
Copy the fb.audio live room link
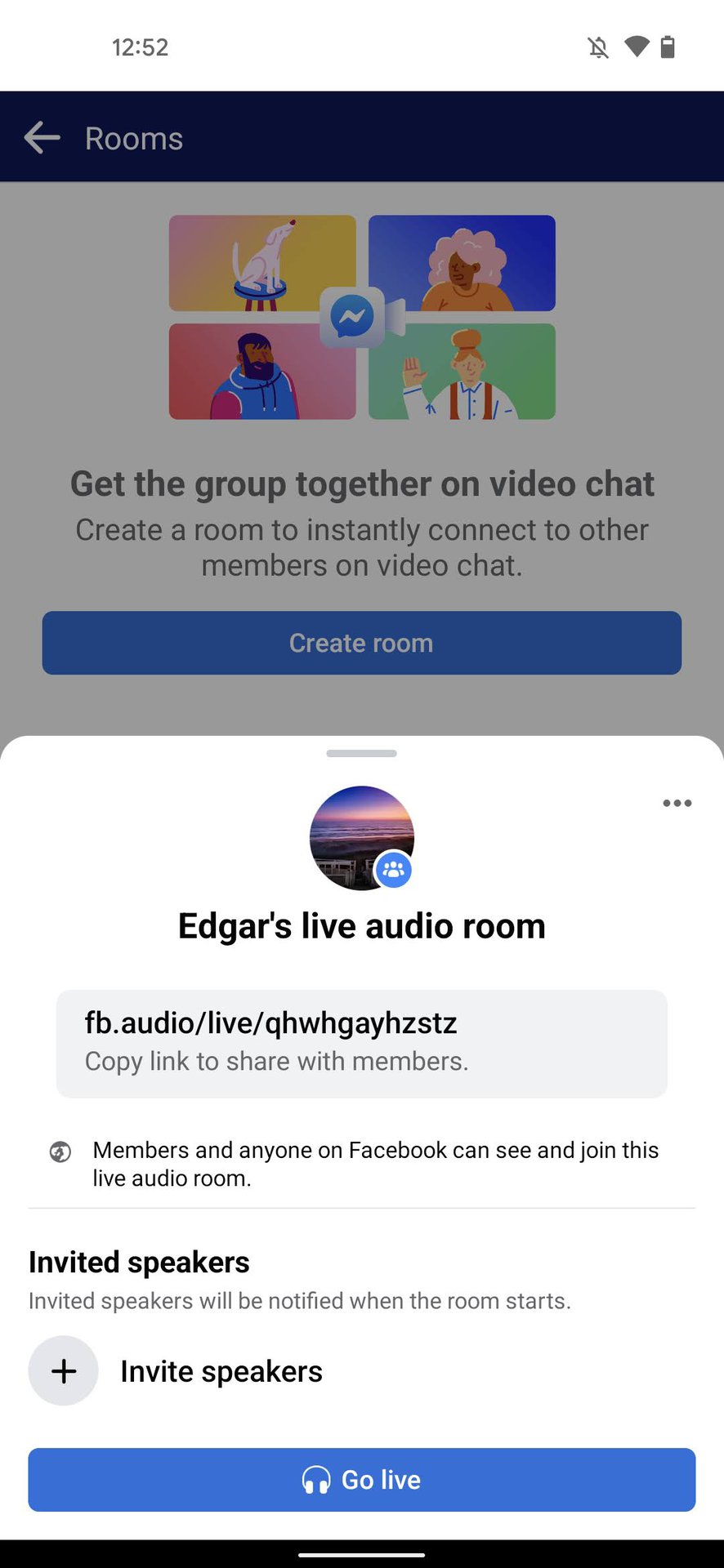click(x=361, y=1043)
